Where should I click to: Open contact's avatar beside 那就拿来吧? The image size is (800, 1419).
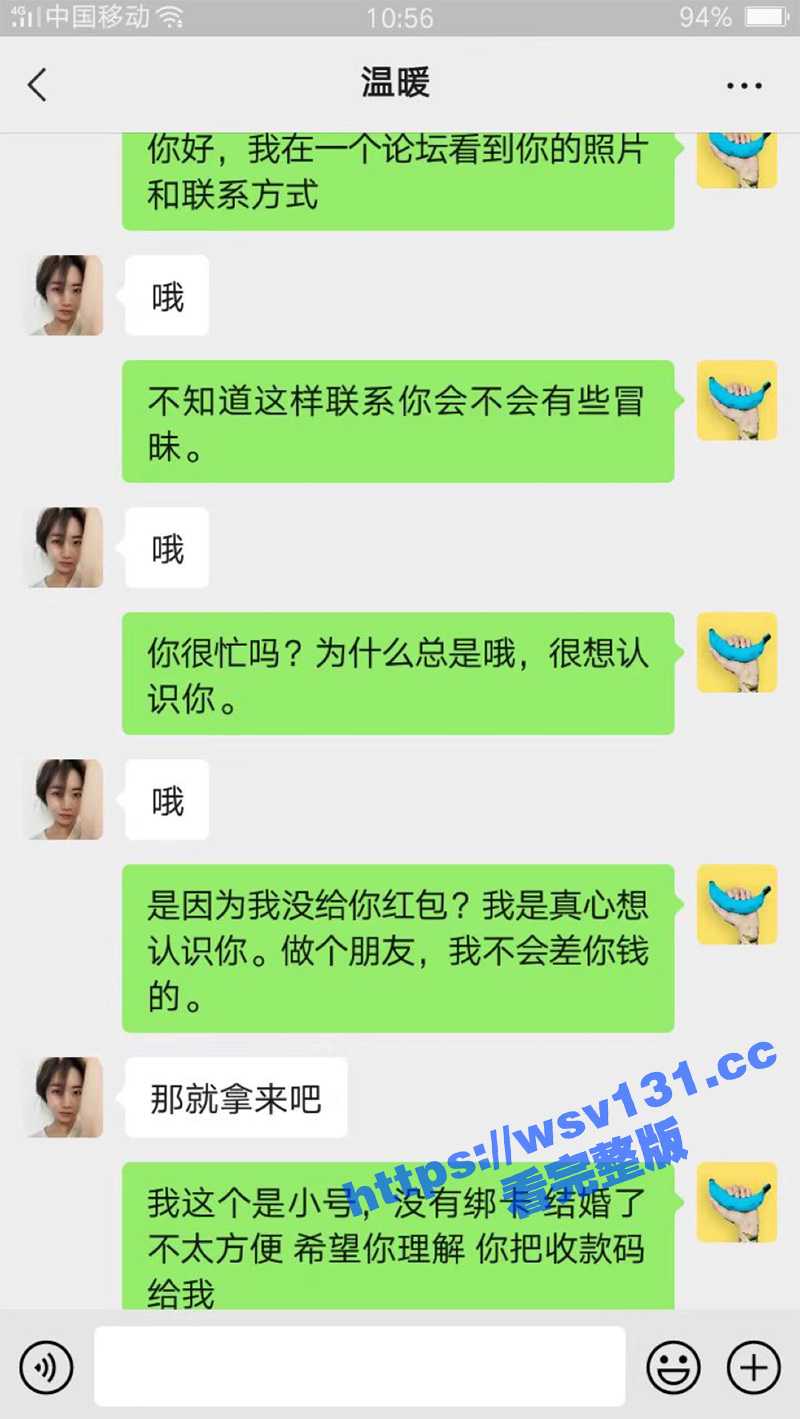[x=64, y=1097]
